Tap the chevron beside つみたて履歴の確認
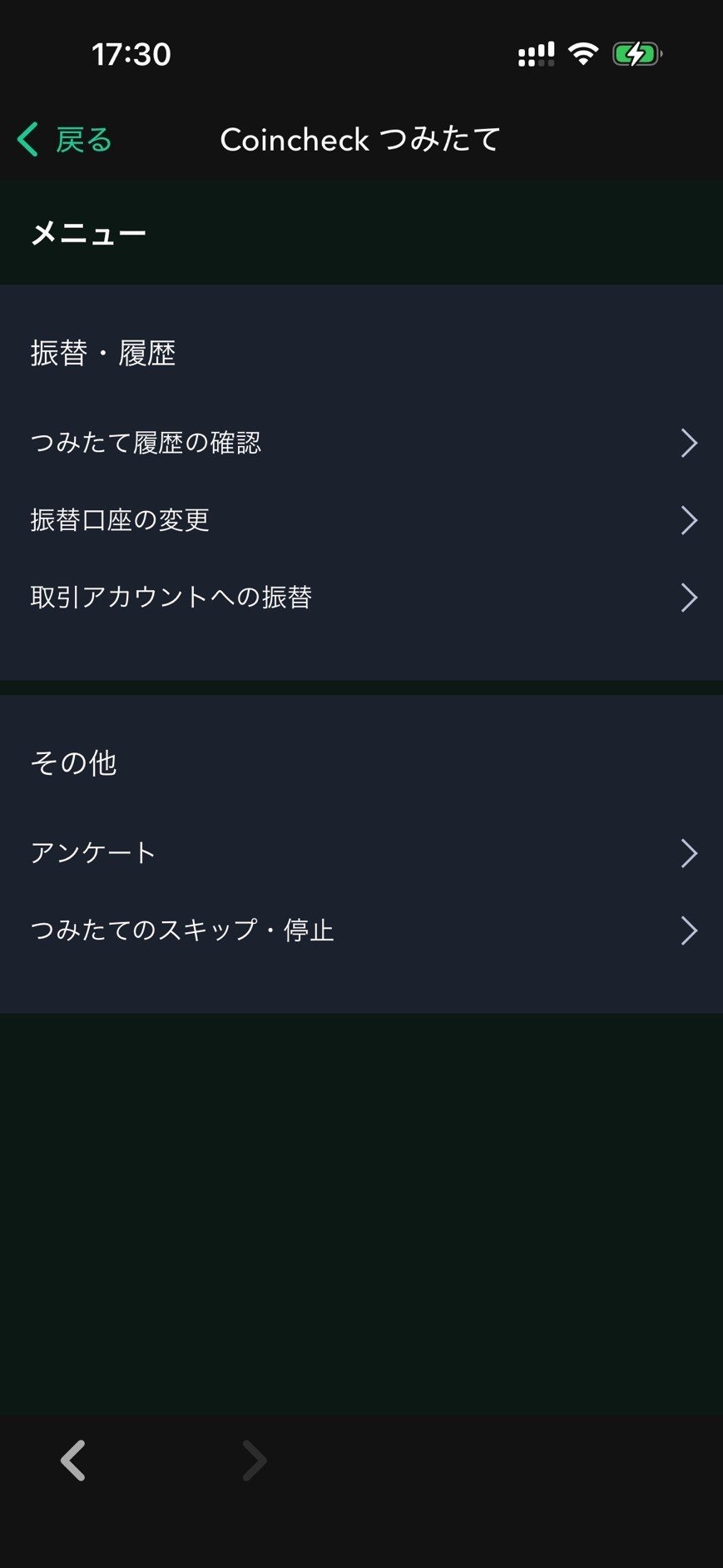The height and width of the screenshot is (1568, 723). [690, 443]
